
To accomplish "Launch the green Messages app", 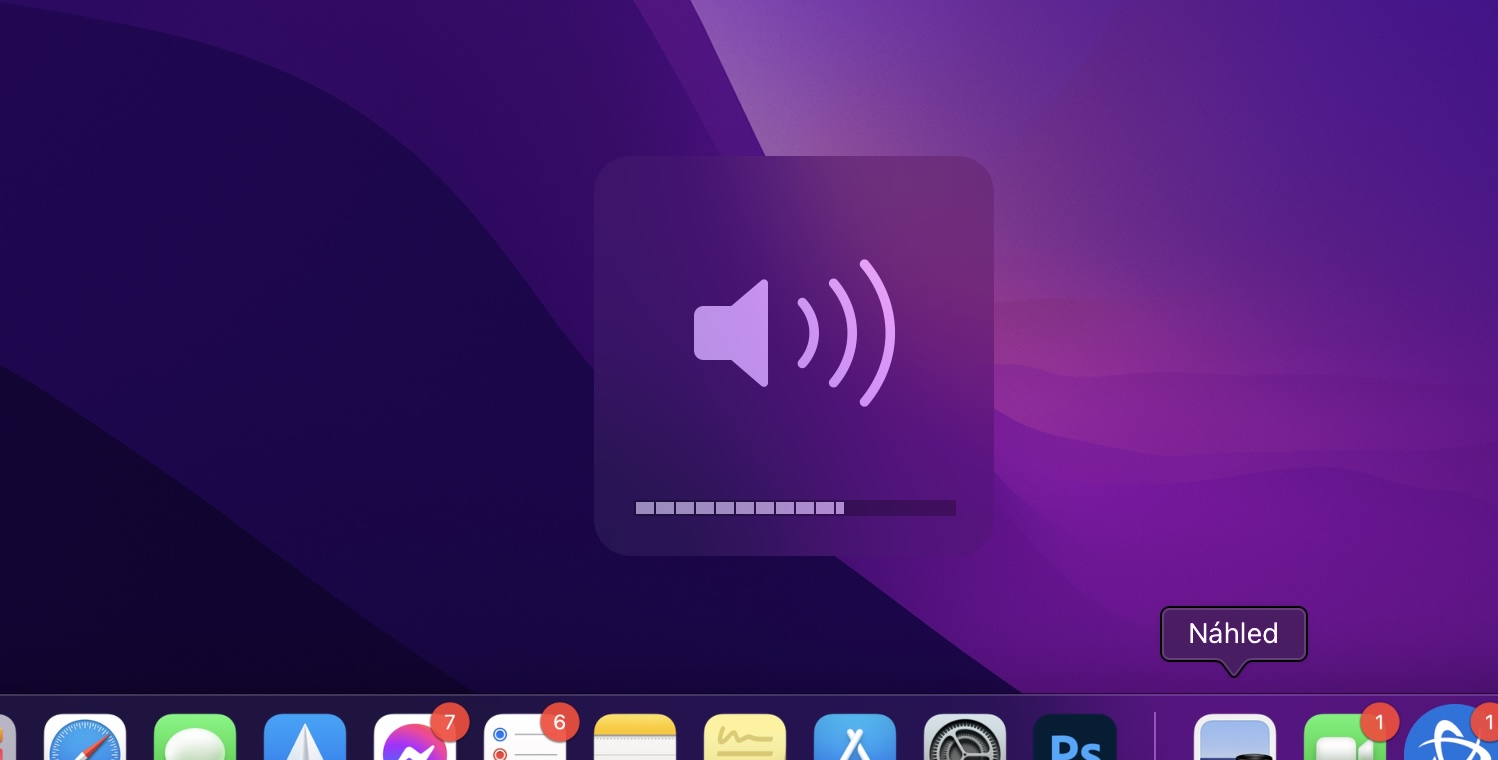I will click(195, 738).
